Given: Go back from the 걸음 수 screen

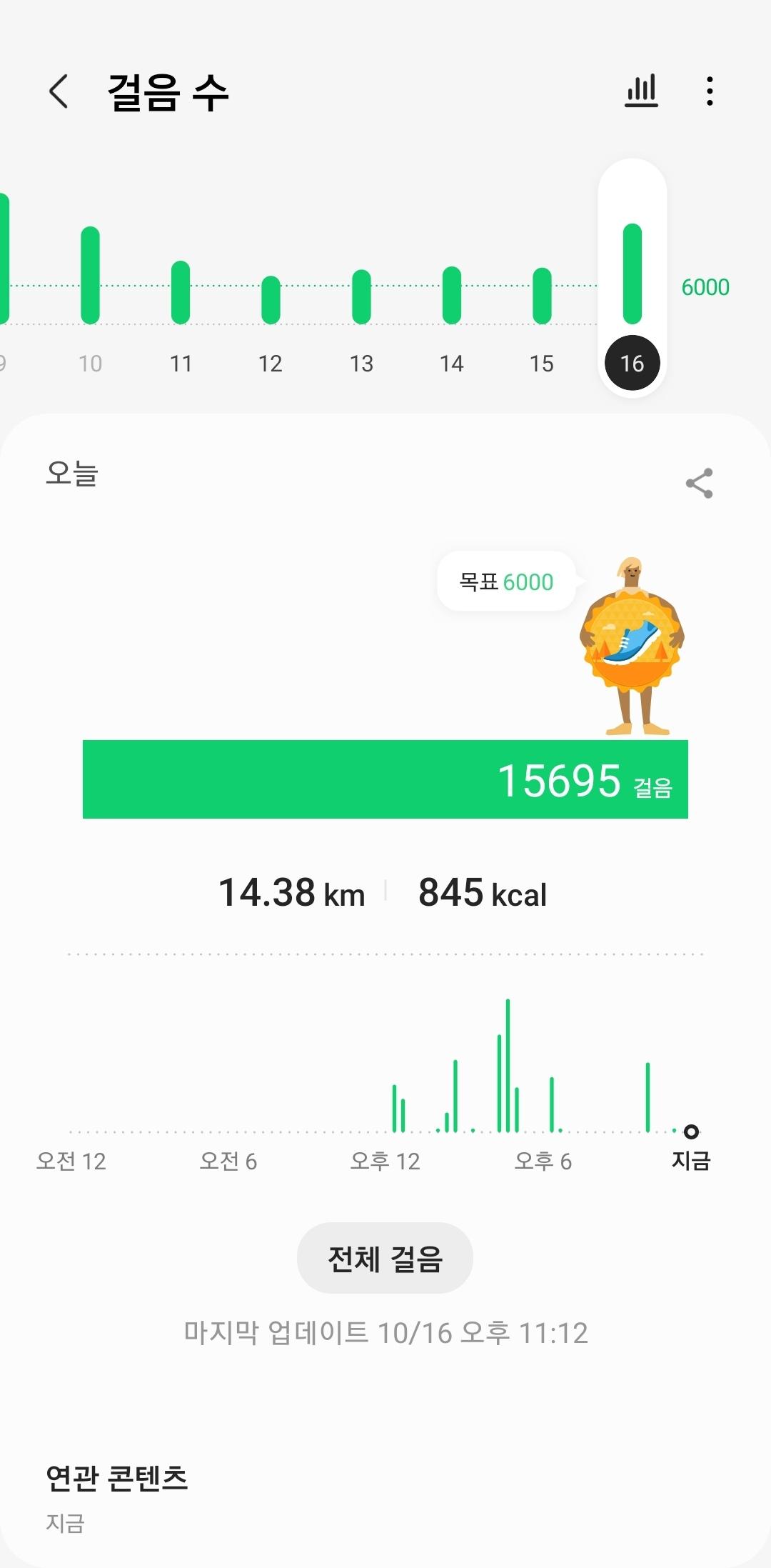Looking at the screenshot, I should [59, 91].
